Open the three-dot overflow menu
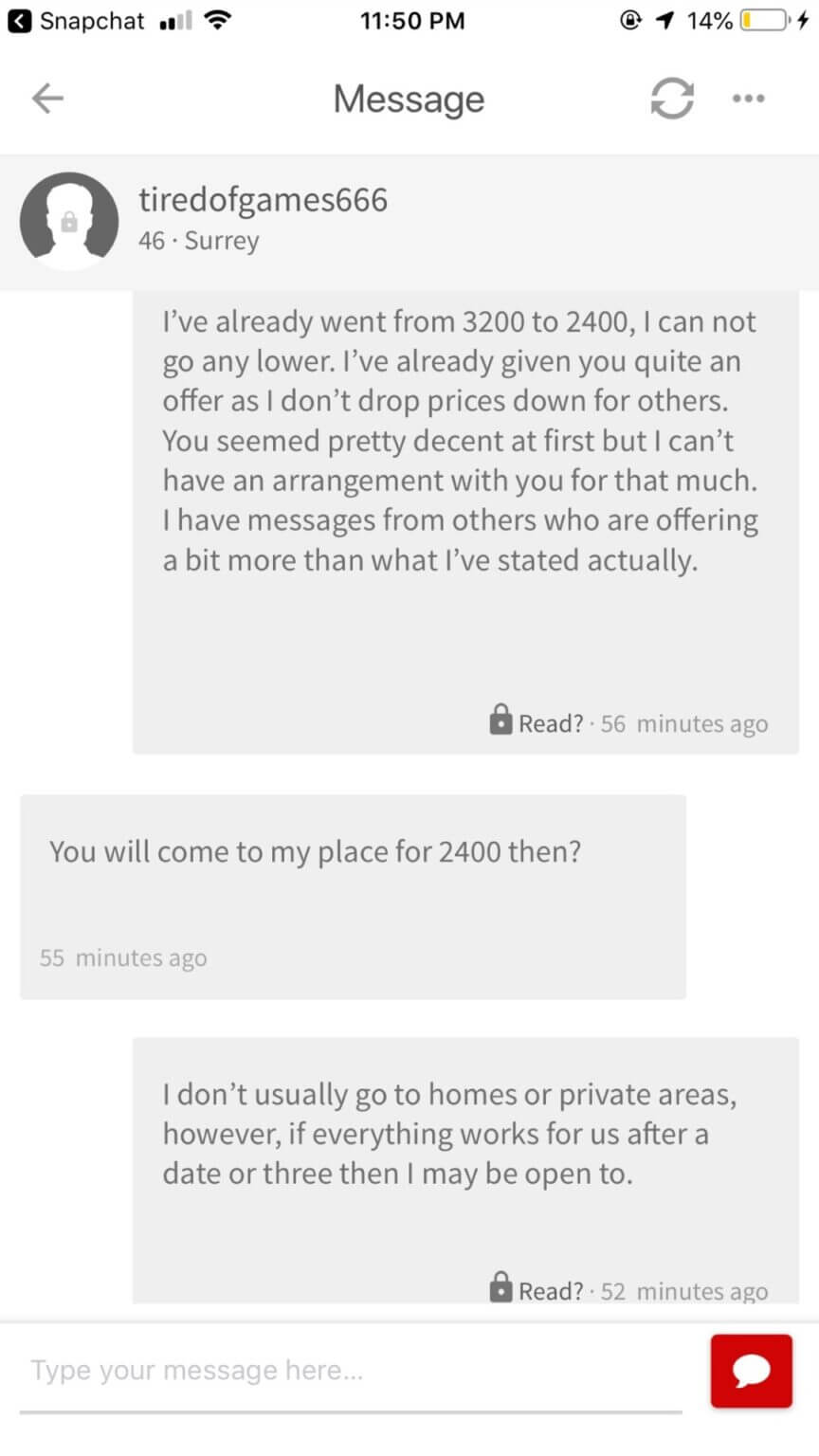This screenshot has width=819, height=1456. (x=748, y=98)
